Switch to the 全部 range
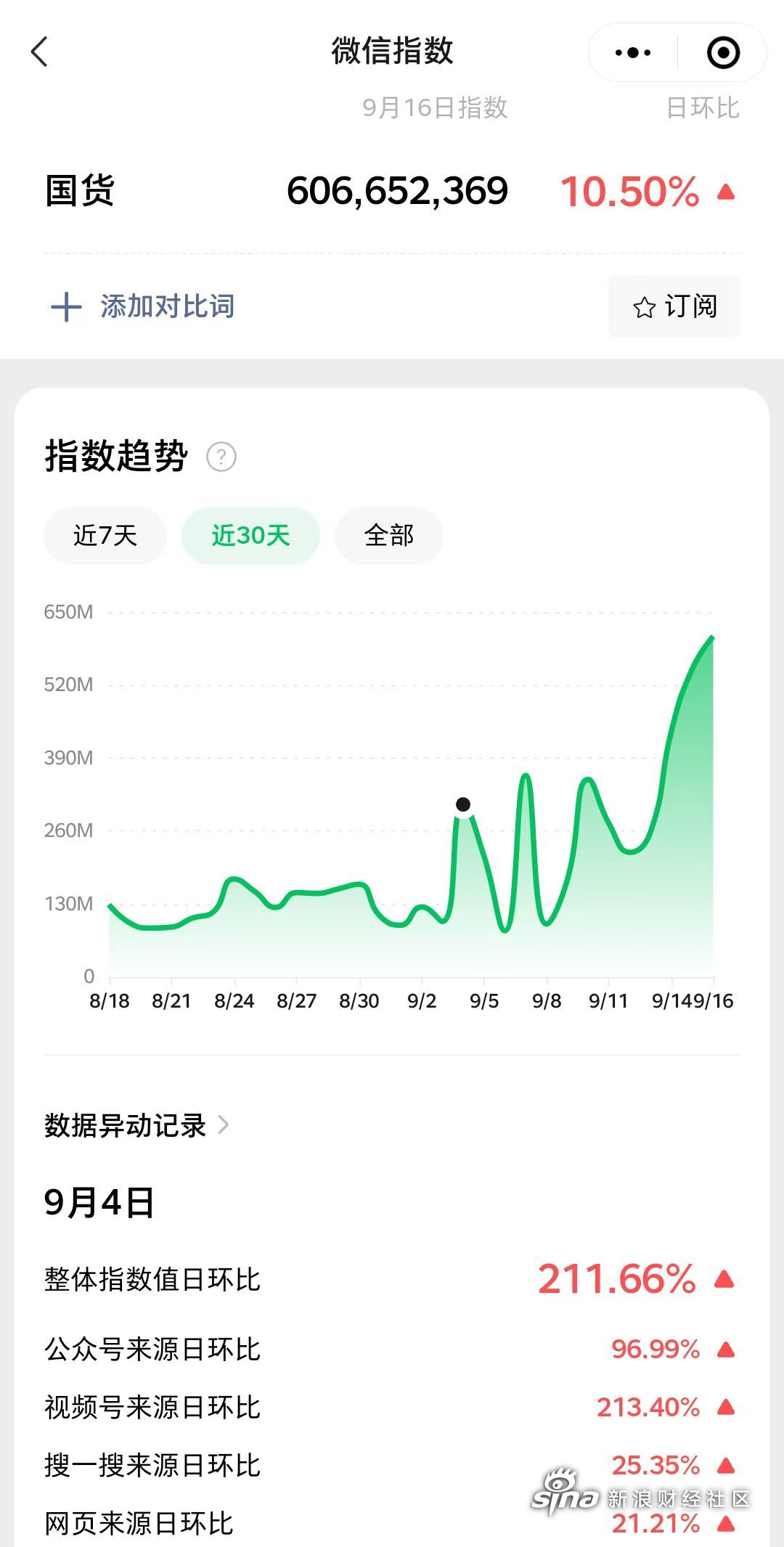 click(x=388, y=536)
